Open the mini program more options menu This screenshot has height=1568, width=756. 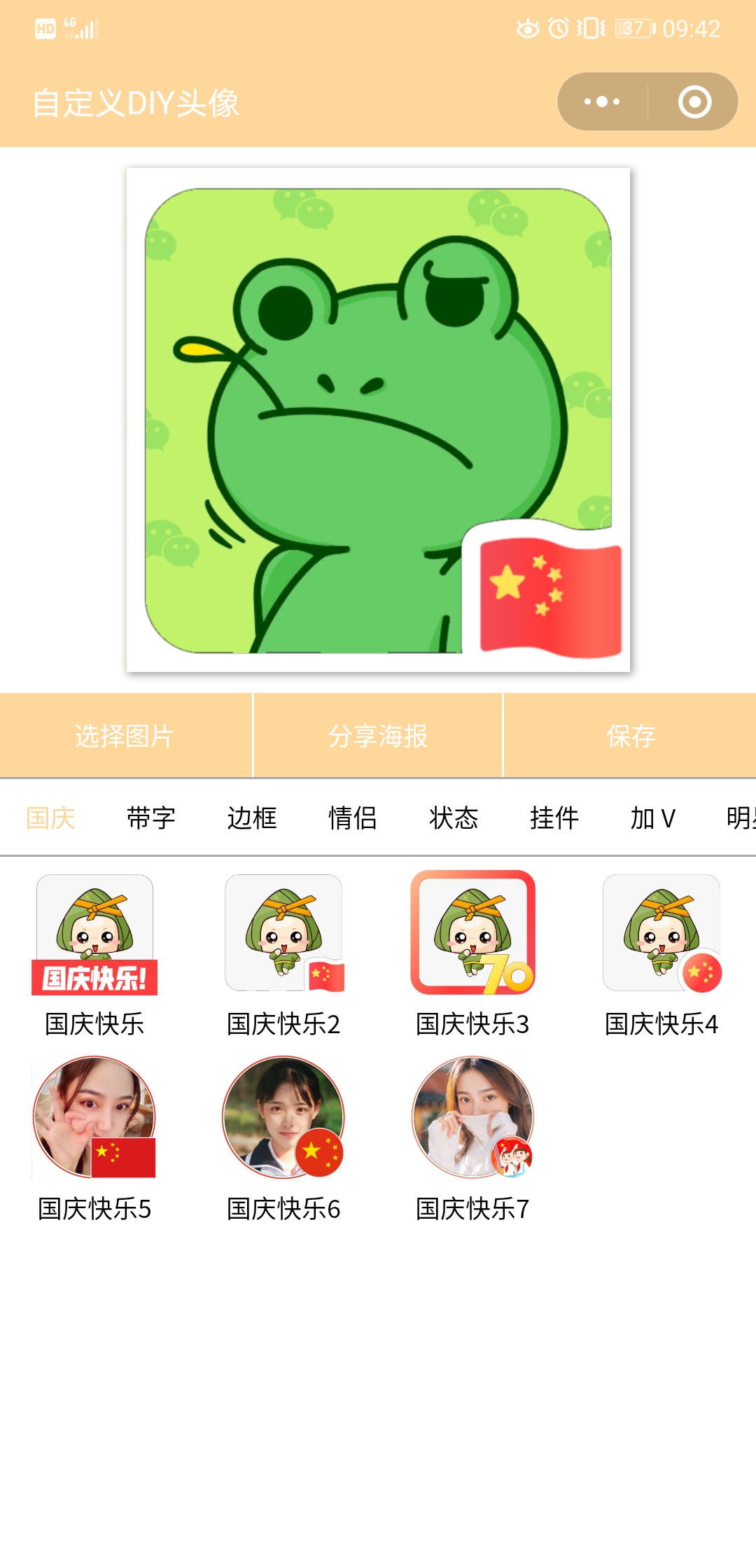coord(602,102)
